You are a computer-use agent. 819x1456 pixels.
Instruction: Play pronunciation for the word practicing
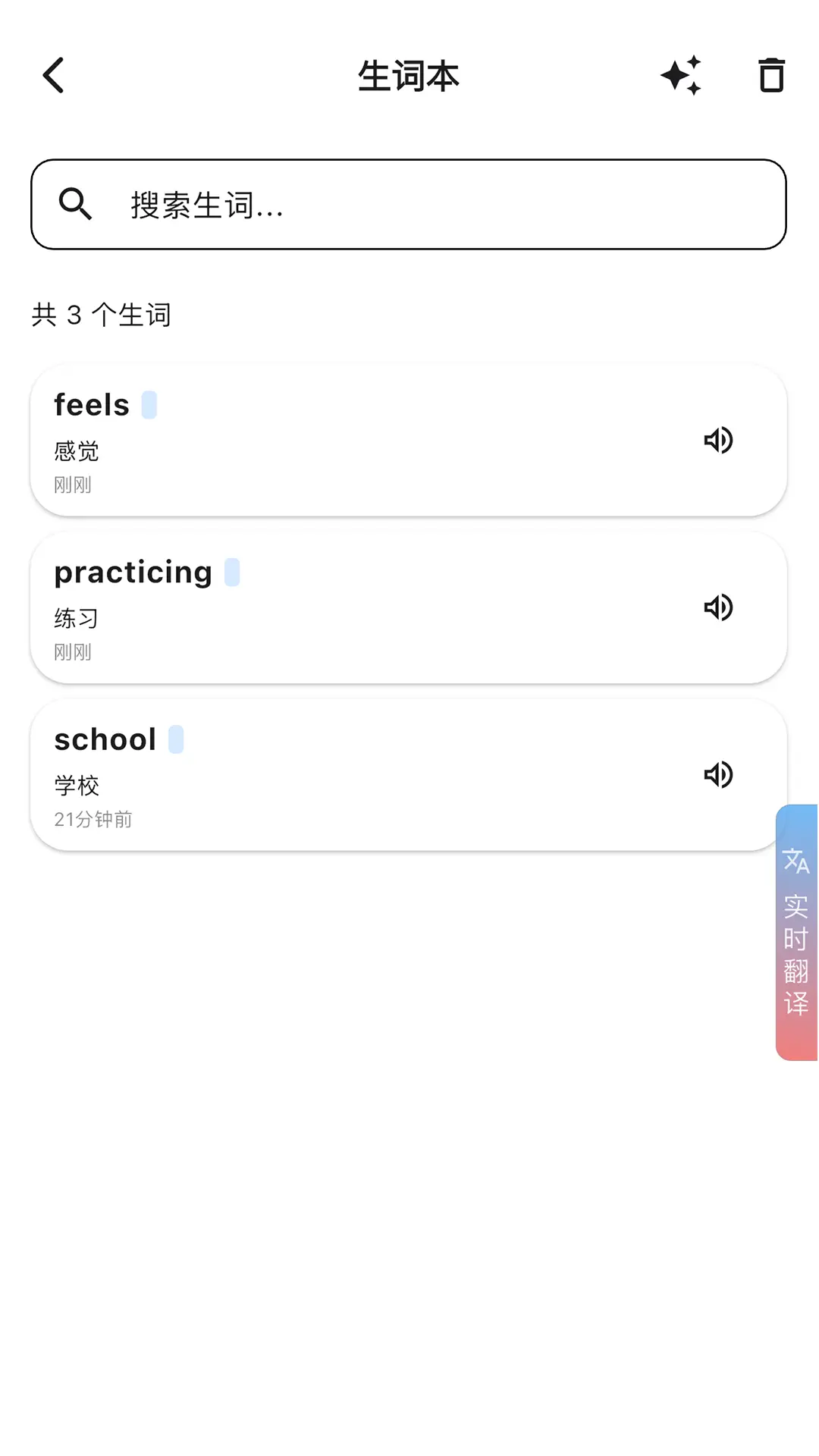(x=718, y=608)
